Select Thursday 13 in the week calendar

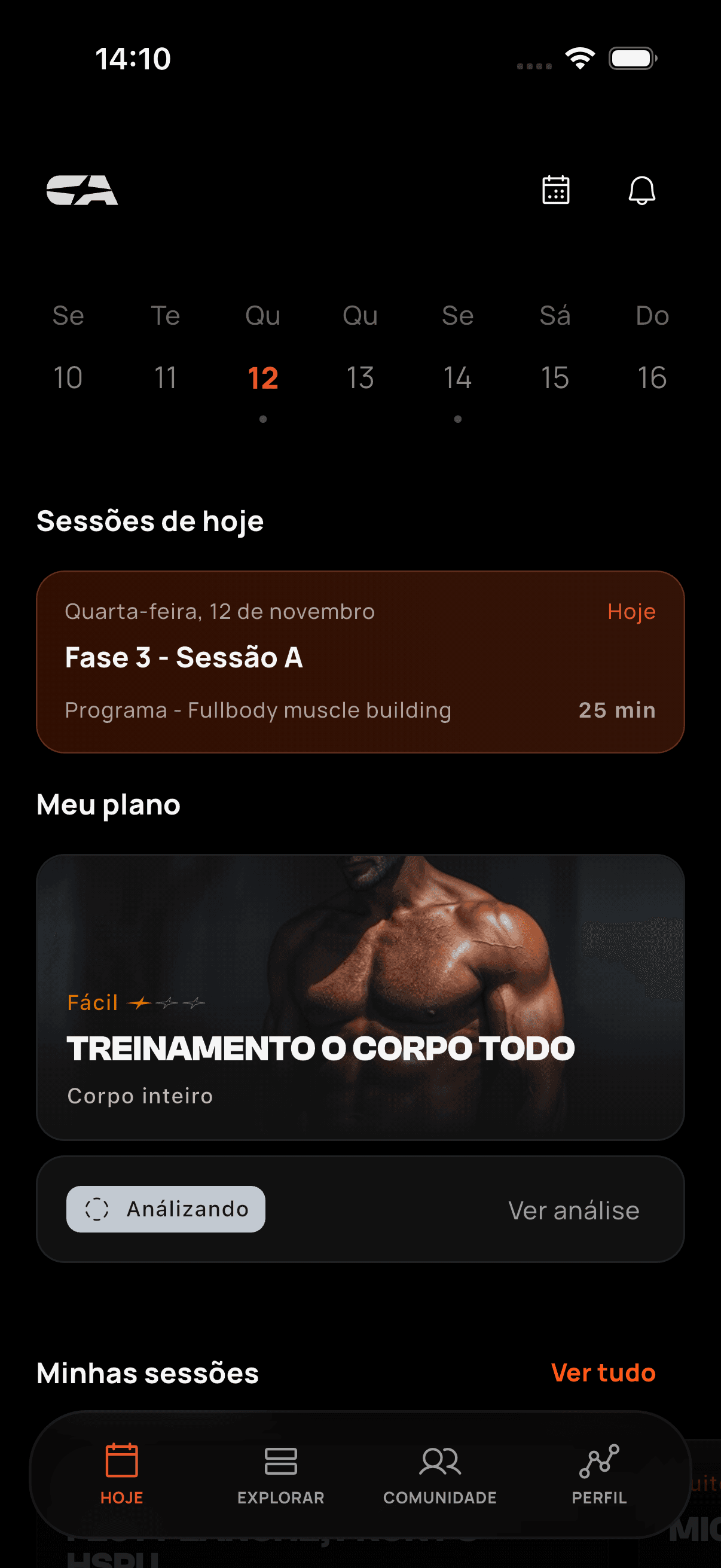[360, 378]
